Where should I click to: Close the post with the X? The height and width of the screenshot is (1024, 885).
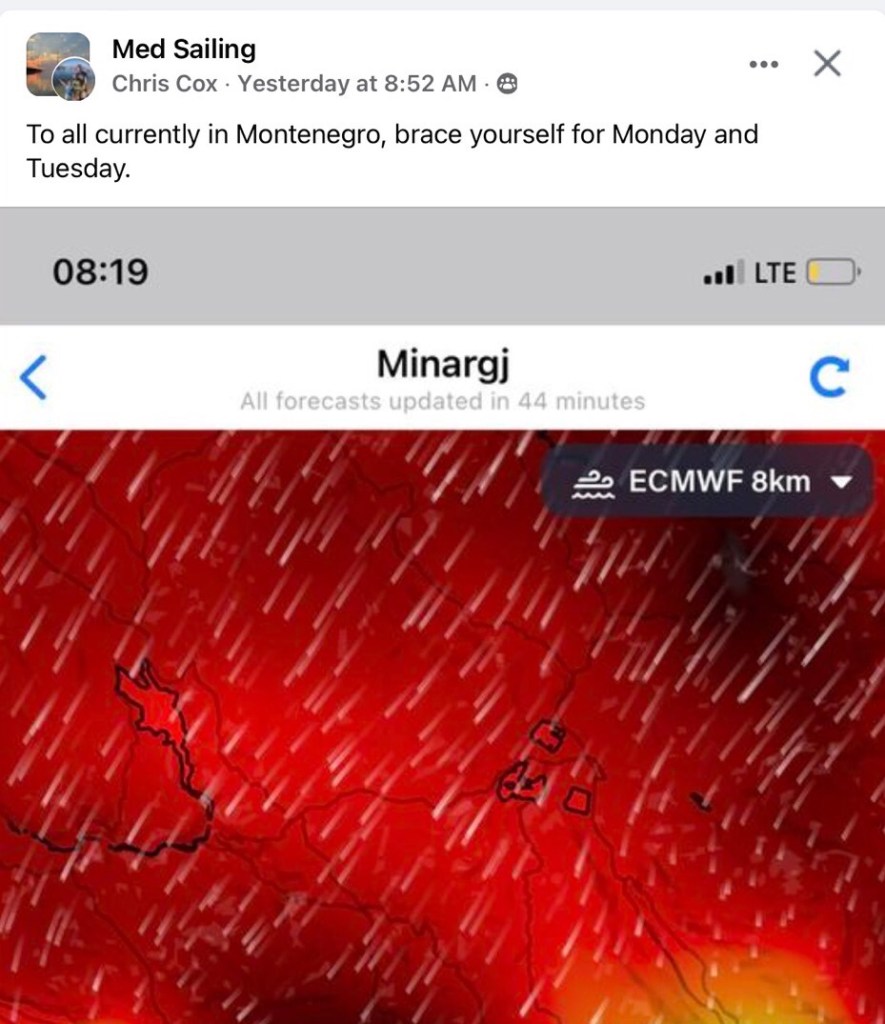point(827,64)
